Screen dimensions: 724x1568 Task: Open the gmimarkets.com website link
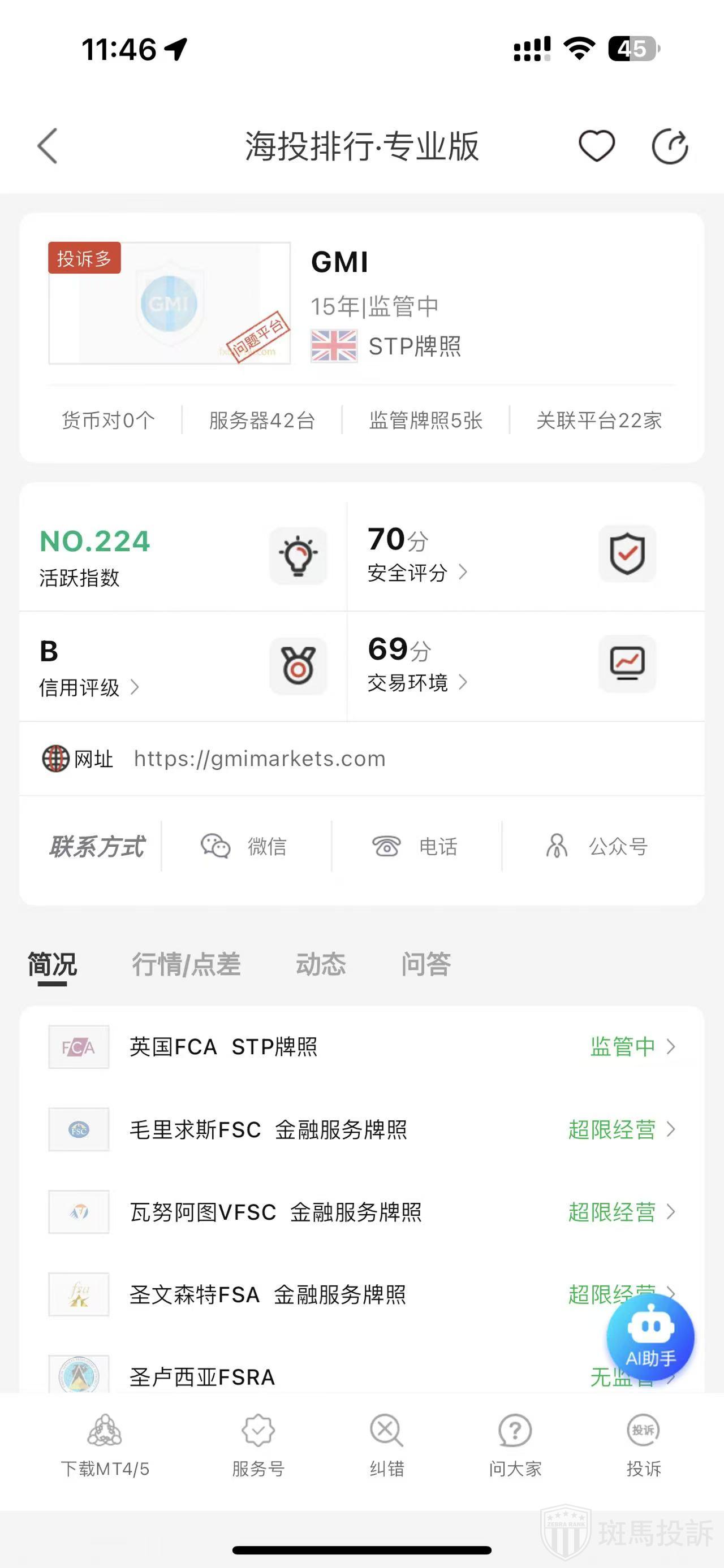(x=260, y=759)
